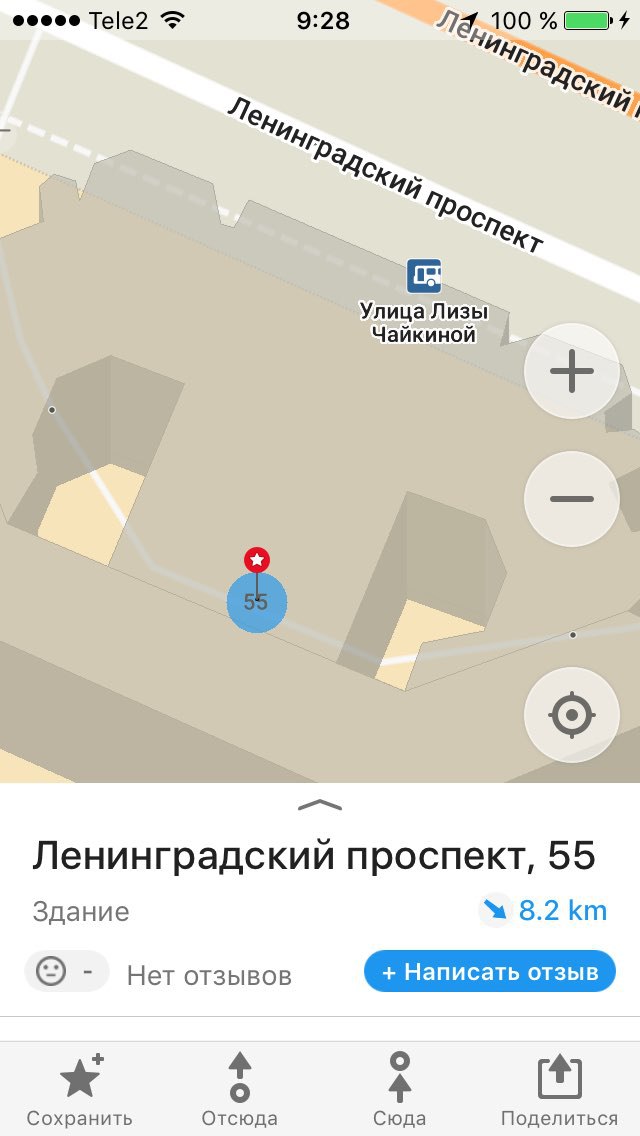640x1136 pixels.
Task: Tap the Написать отзыв button
Action: pos(489,971)
